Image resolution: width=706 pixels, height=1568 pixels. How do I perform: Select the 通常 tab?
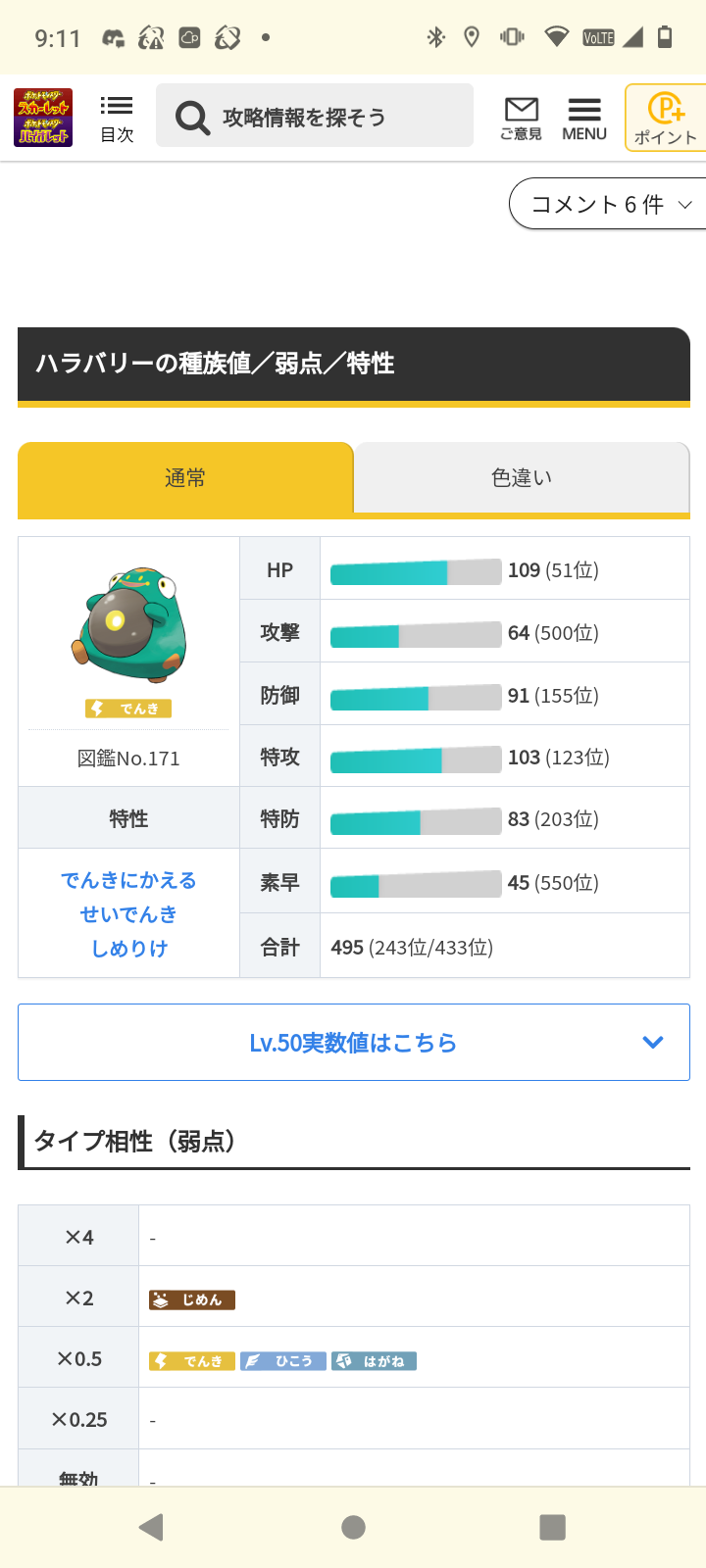click(x=185, y=478)
